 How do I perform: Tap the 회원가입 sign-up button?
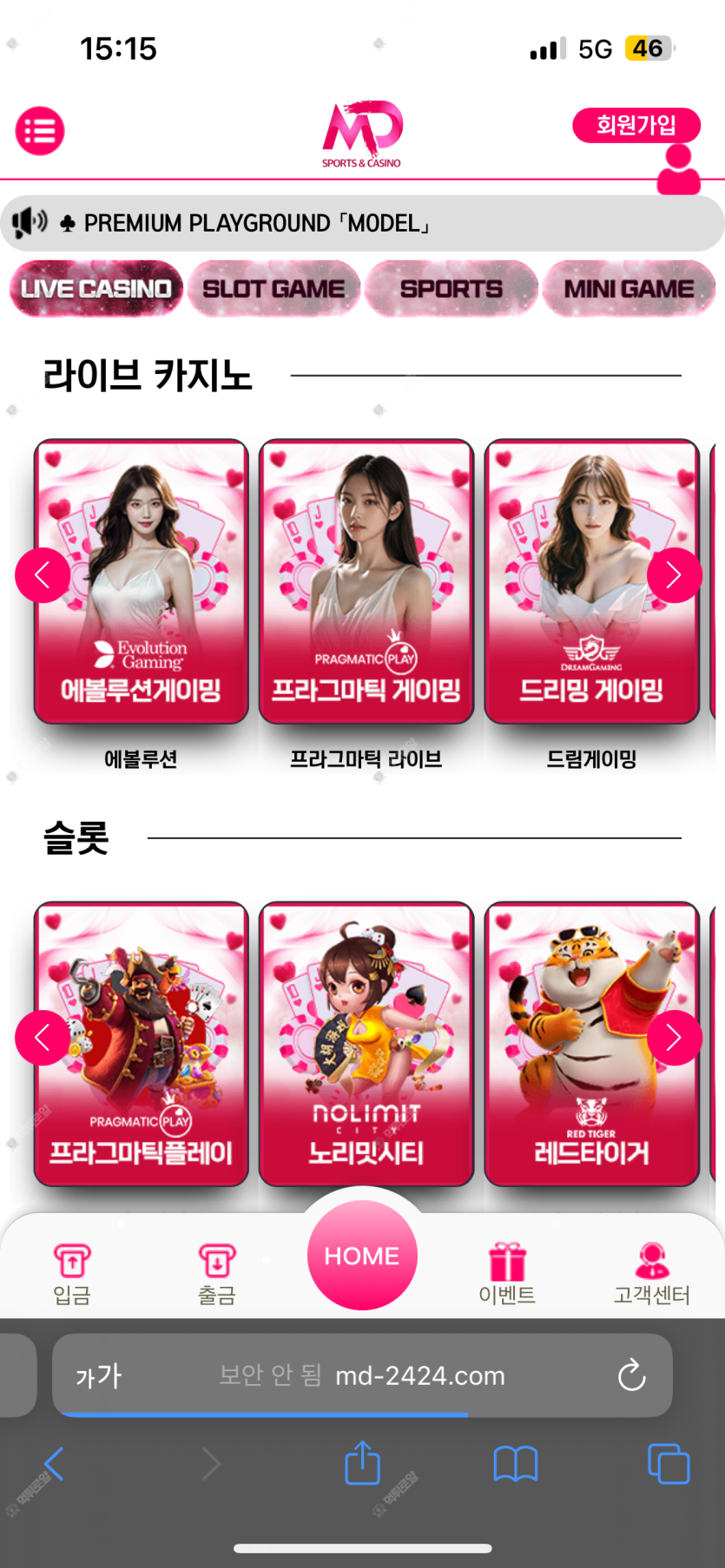[x=636, y=126]
